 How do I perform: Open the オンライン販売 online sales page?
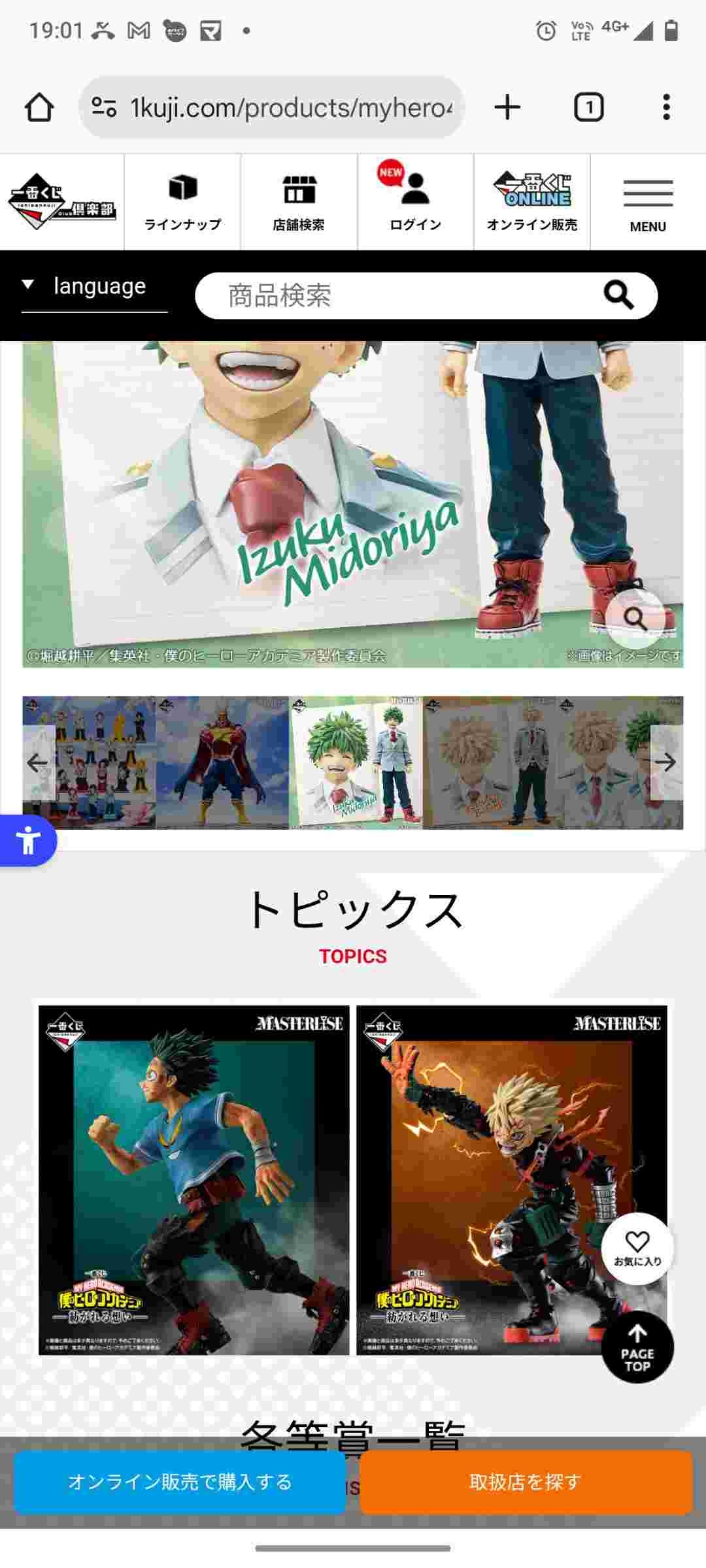click(531, 203)
